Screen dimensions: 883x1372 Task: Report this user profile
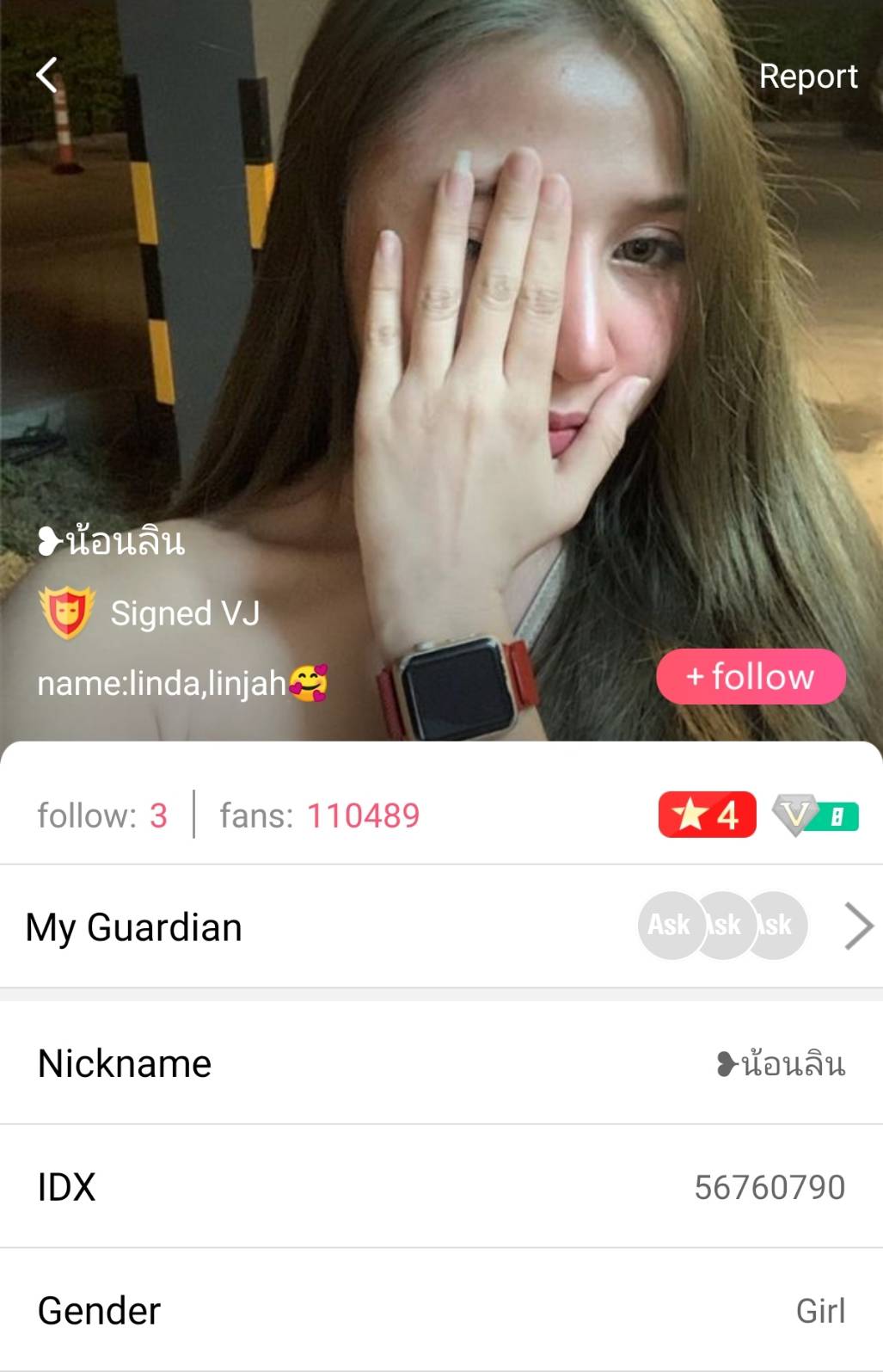pyautogui.click(x=807, y=77)
